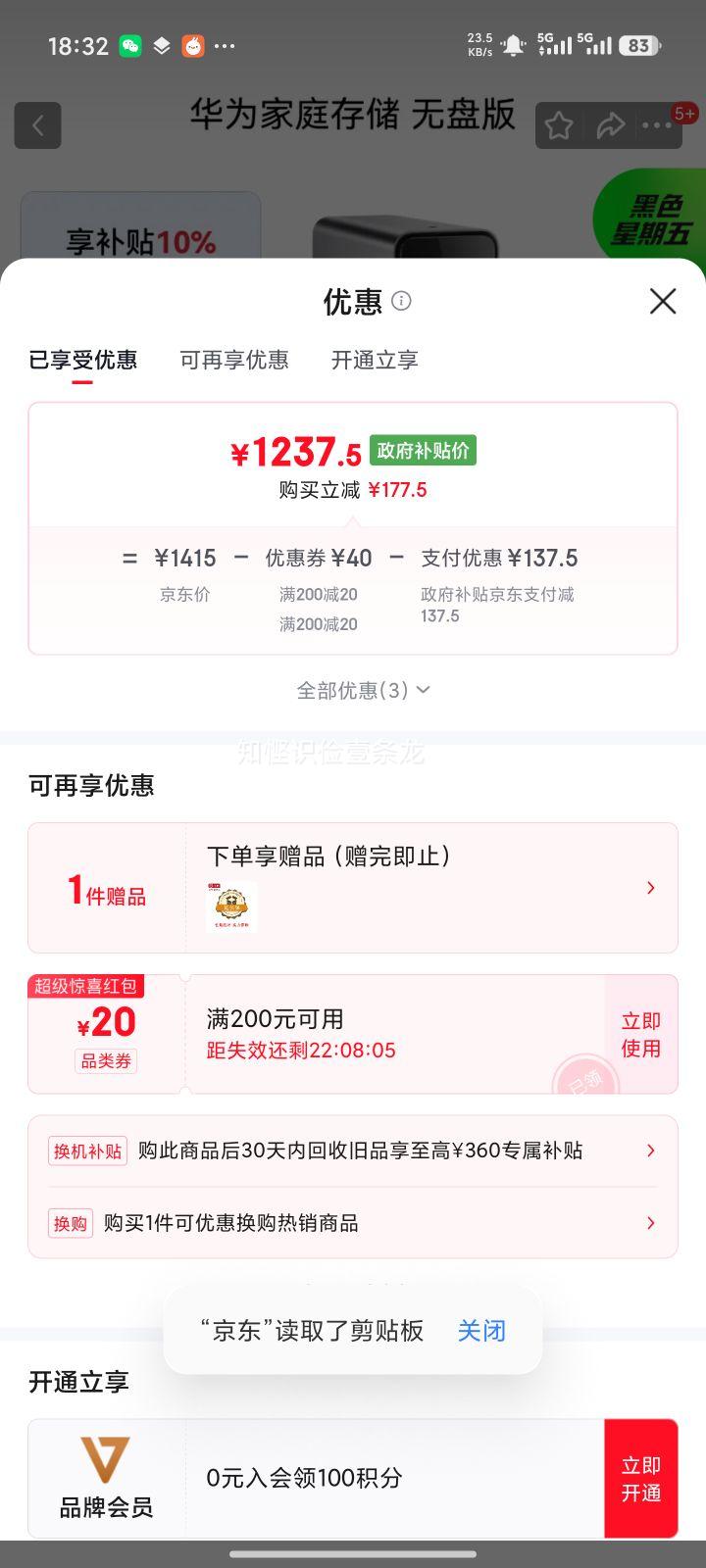The width and height of the screenshot is (706, 1568).
Task: Tap the back arrow on product page
Action: [x=37, y=125]
